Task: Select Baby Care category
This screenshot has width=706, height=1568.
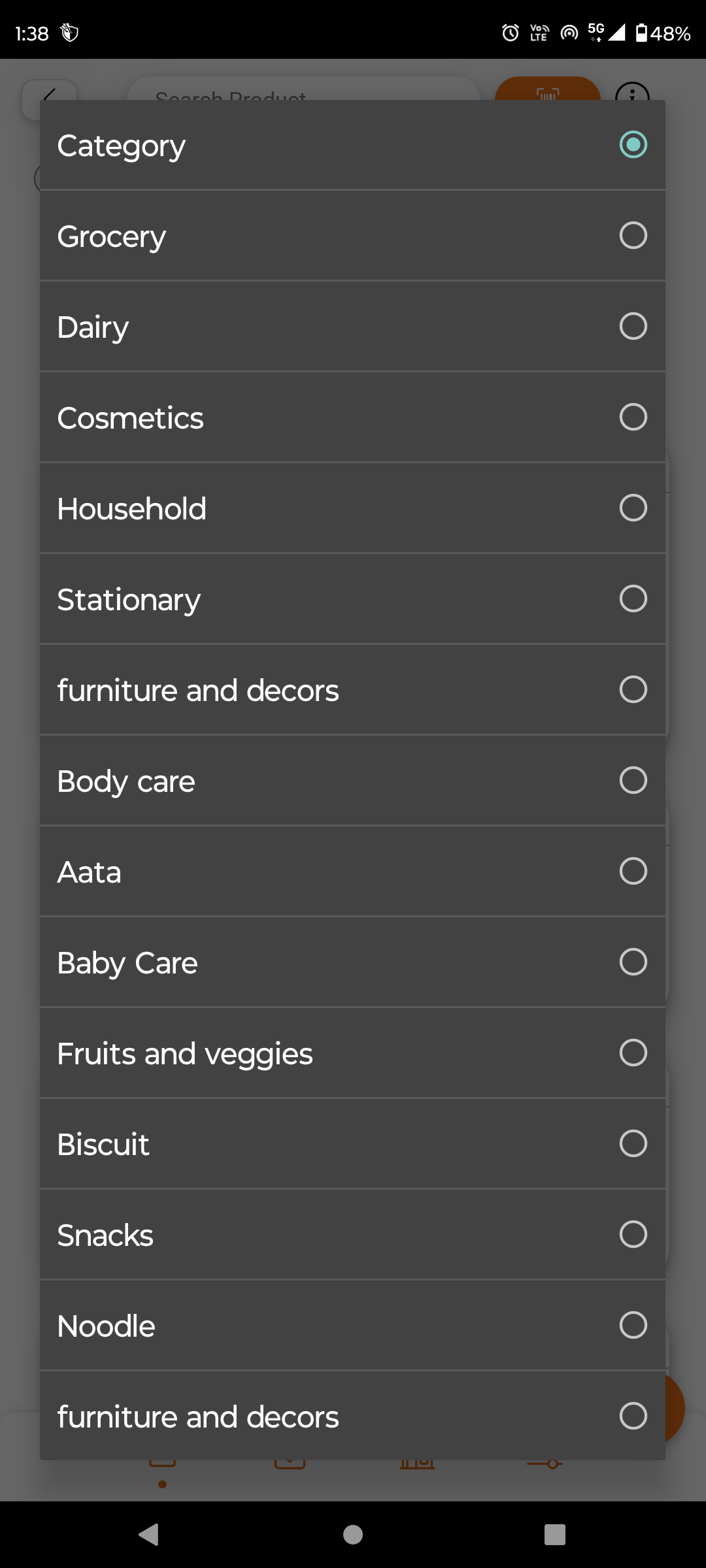Action: click(x=352, y=962)
